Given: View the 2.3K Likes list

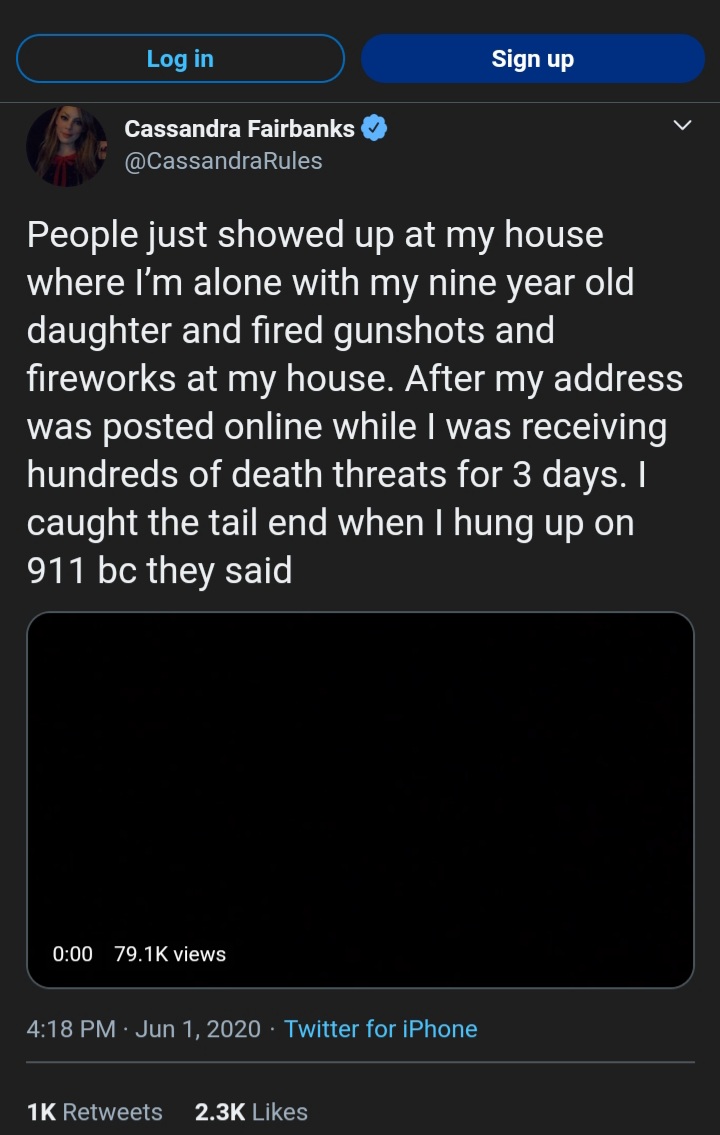Looking at the screenshot, I should pos(251,1112).
